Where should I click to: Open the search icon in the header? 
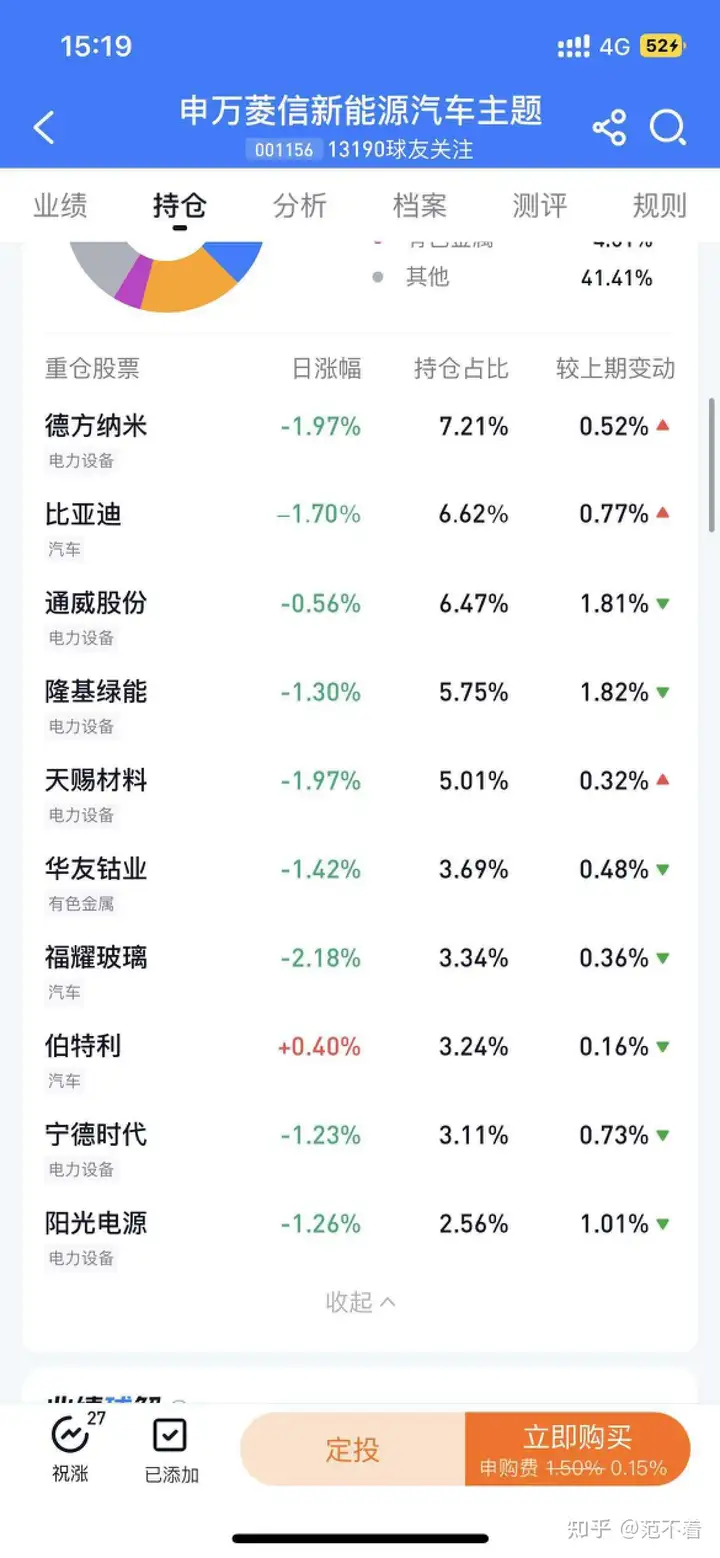pos(668,128)
